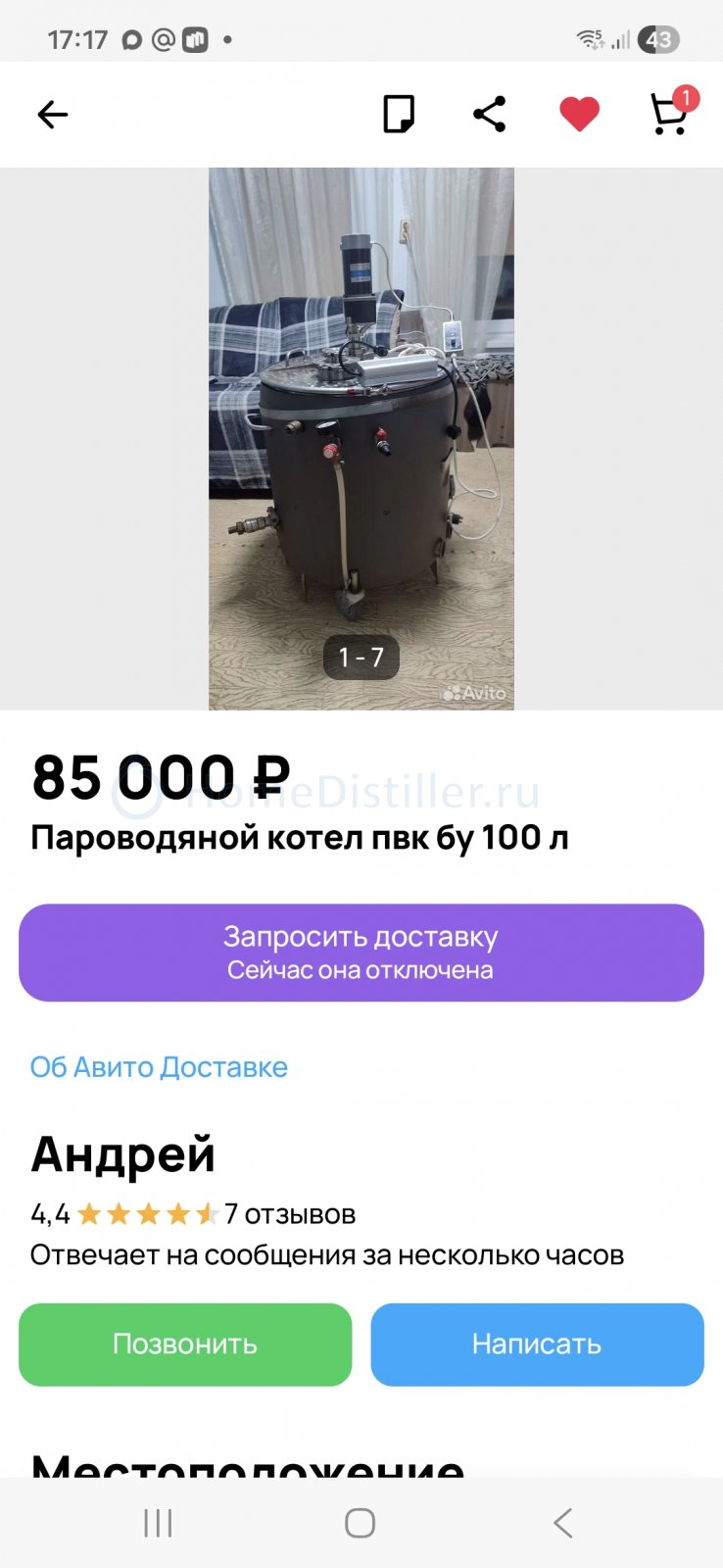Remove listing from favorites heart

click(579, 115)
